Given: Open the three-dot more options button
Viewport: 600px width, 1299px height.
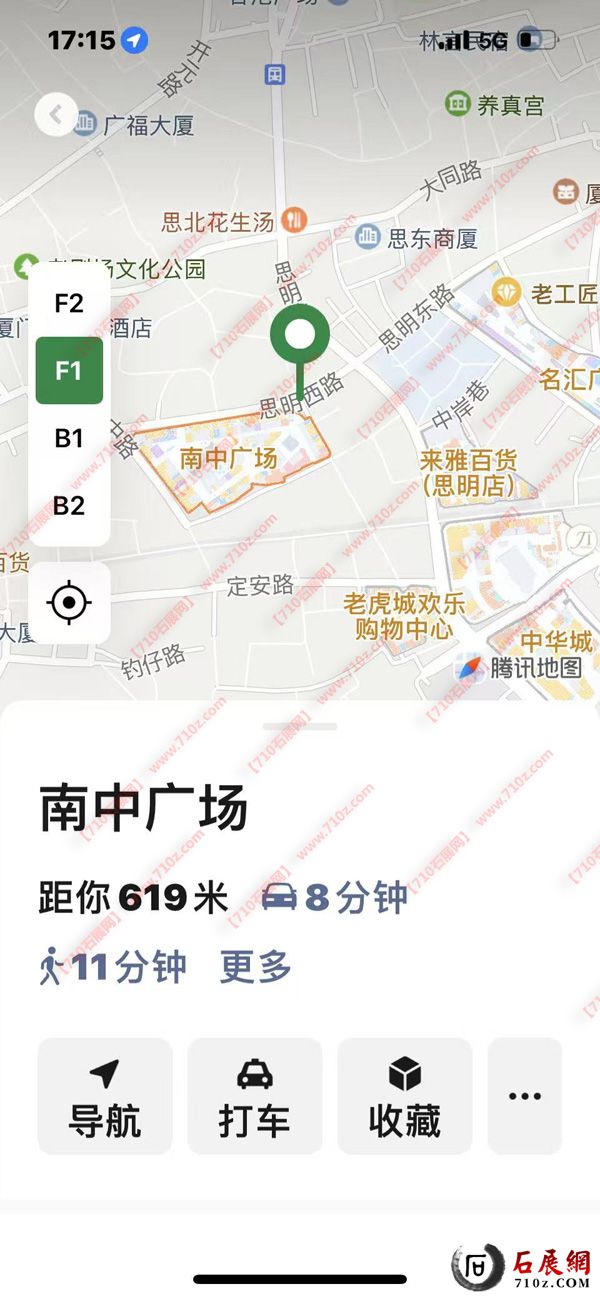Looking at the screenshot, I should click(524, 1096).
